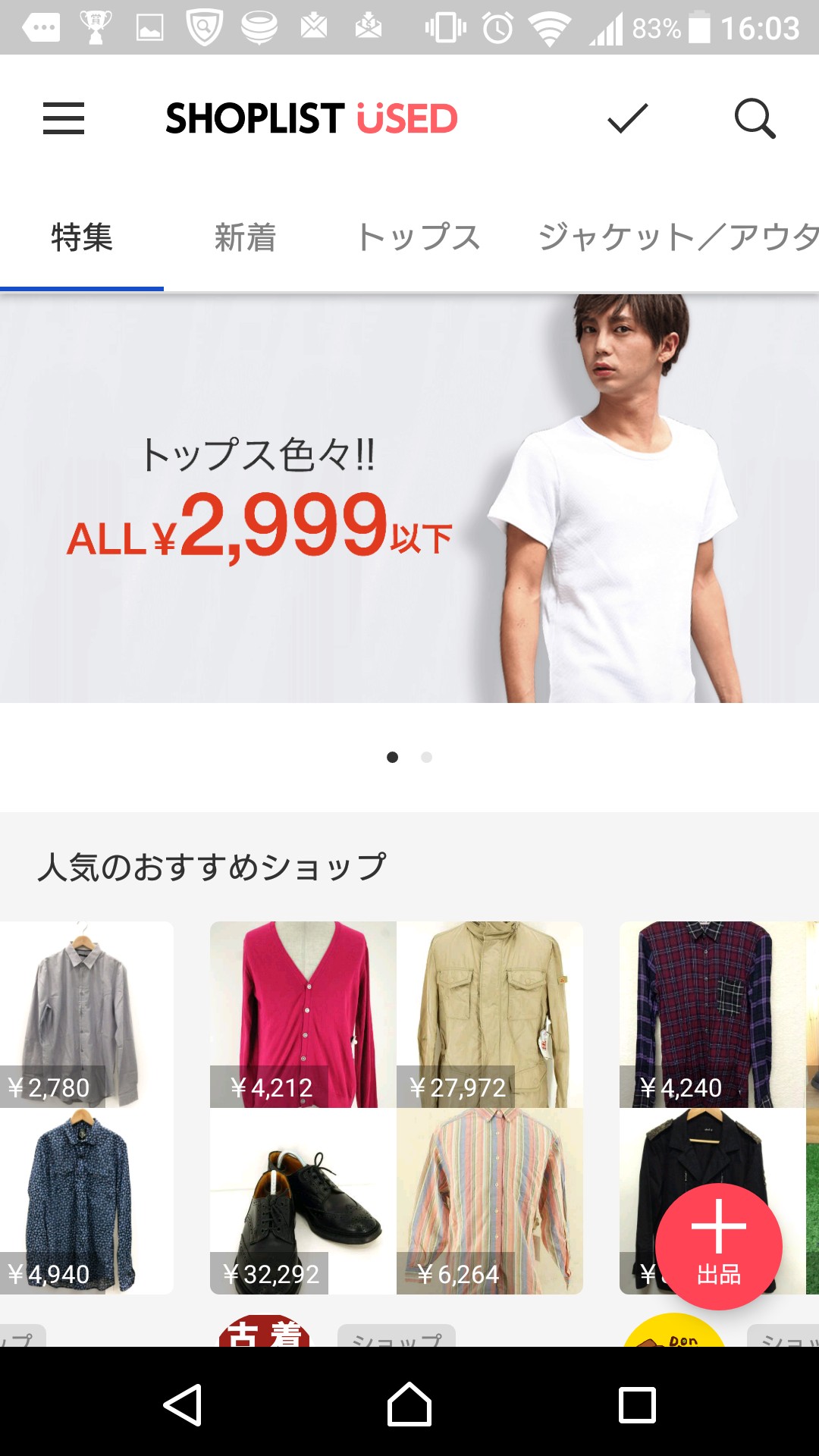
Task: Open the ALL ¥2,999以下 tops banner
Action: (409, 498)
